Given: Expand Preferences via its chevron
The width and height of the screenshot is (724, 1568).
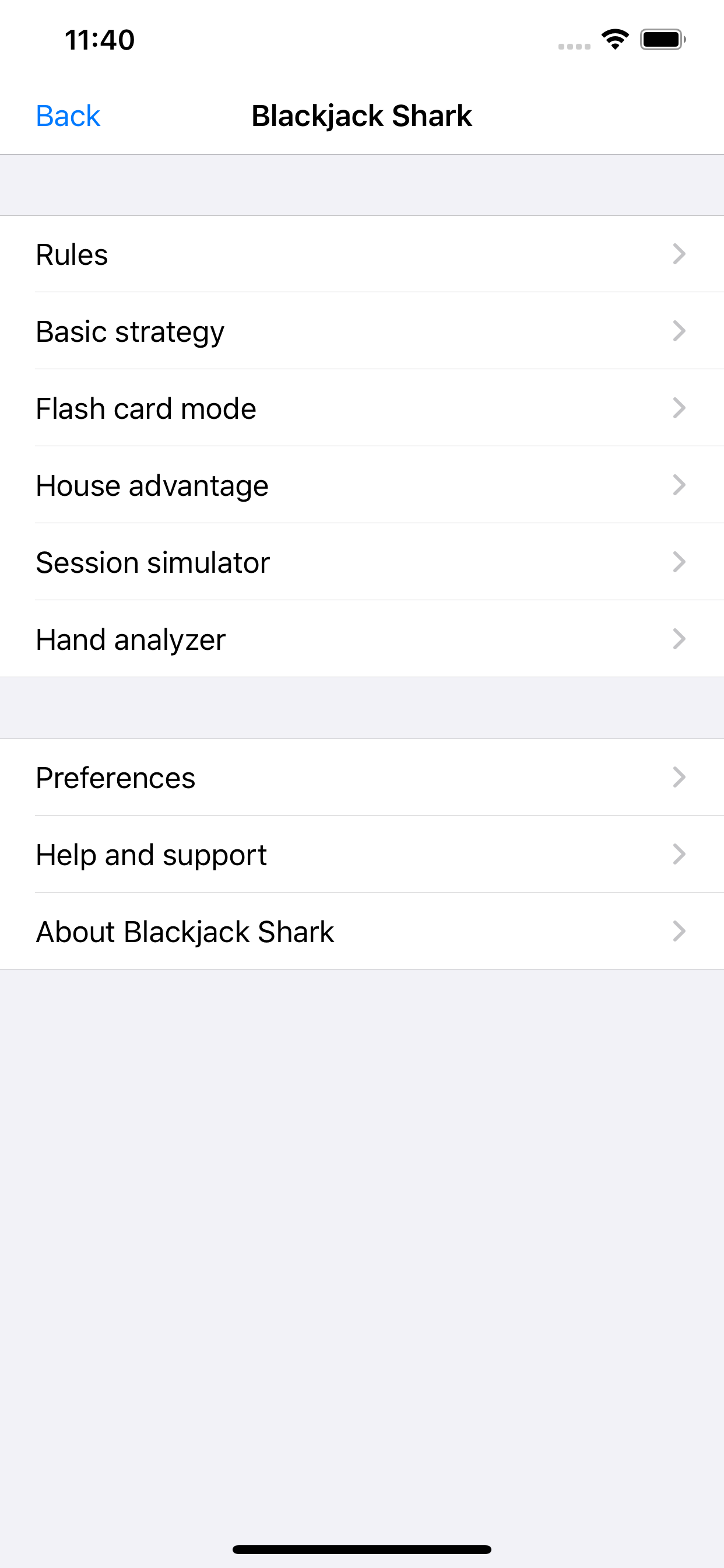Looking at the screenshot, I should [680, 778].
